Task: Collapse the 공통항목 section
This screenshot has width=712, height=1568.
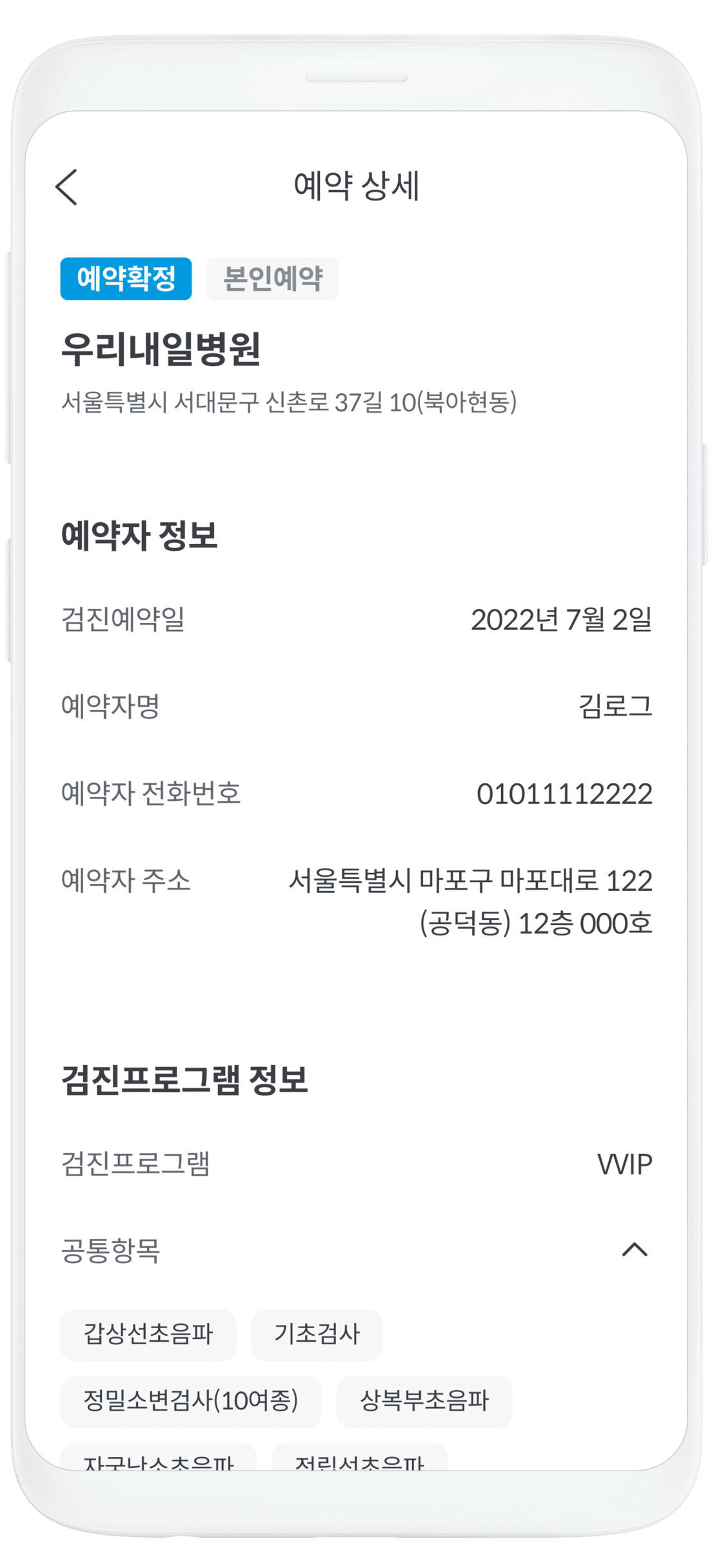Action: pos(635,1250)
